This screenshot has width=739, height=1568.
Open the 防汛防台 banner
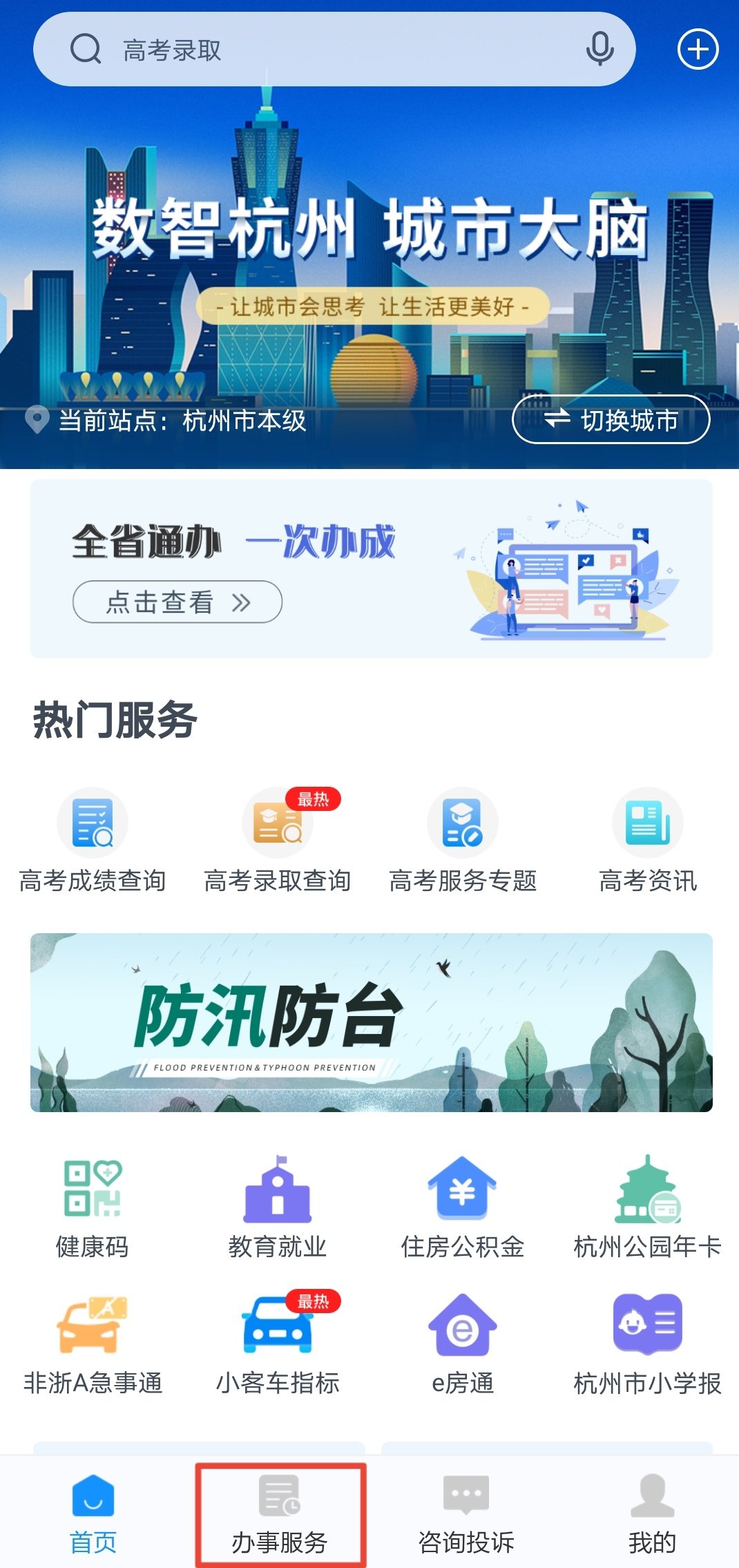tap(371, 1022)
